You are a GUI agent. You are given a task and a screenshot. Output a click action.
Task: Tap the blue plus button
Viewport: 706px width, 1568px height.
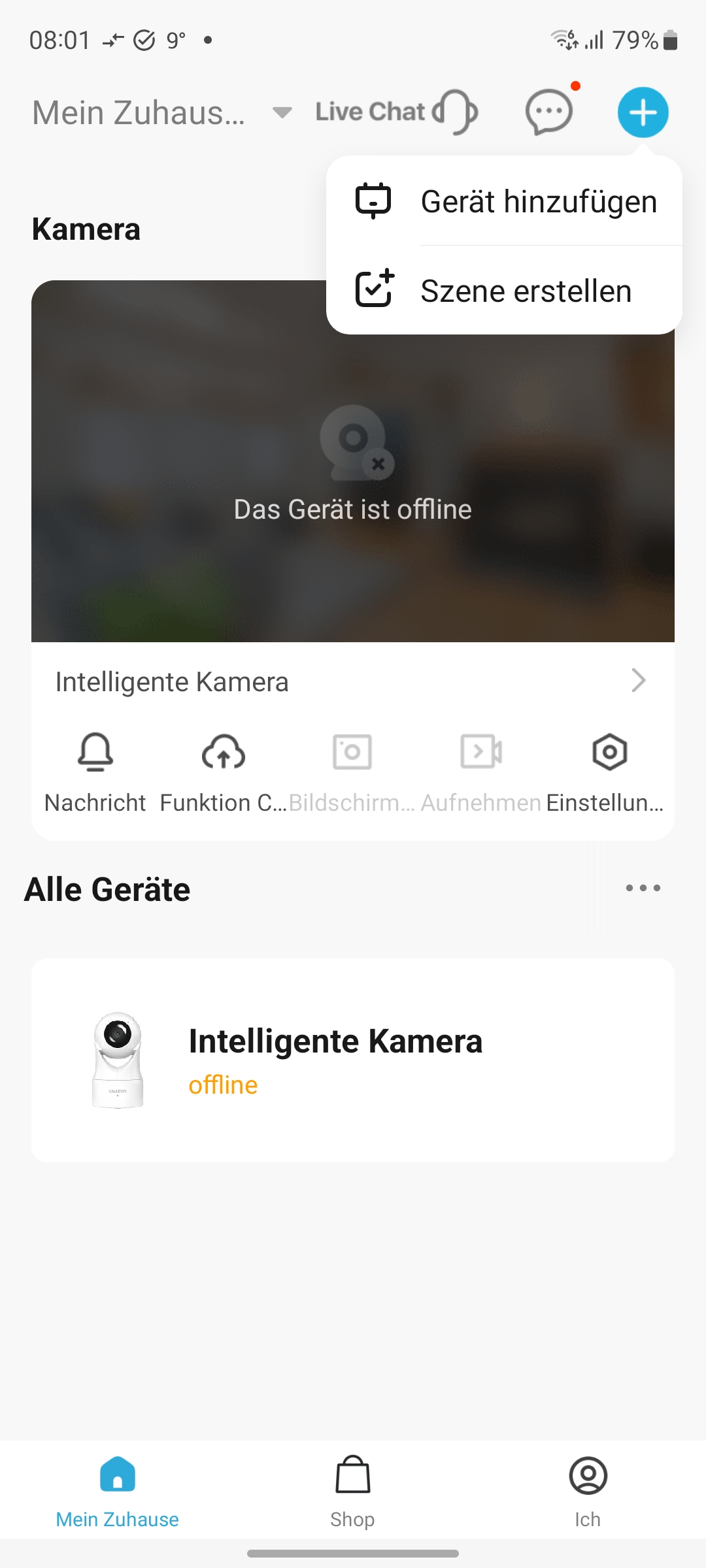(x=643, y=112)
